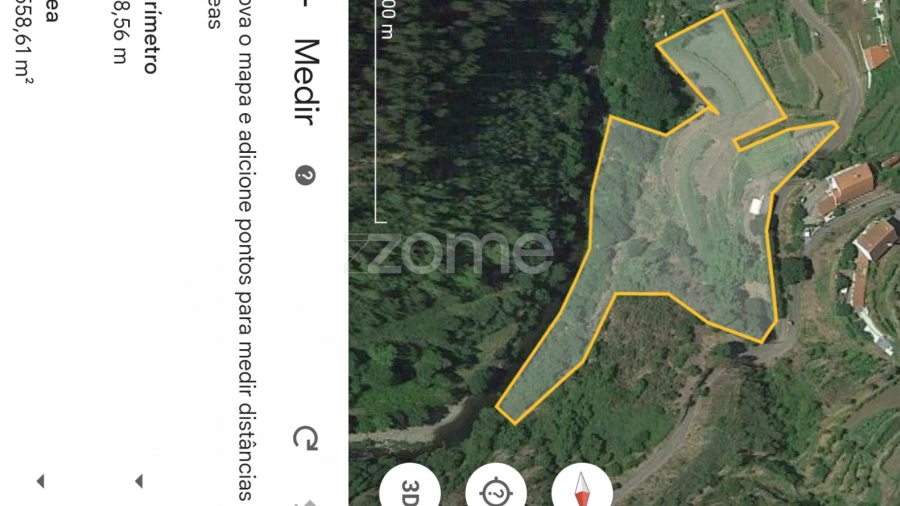The width and height of the screenshot is (900, 506).
Task: Tap the compass to reset north
Action: pos(582,490)
